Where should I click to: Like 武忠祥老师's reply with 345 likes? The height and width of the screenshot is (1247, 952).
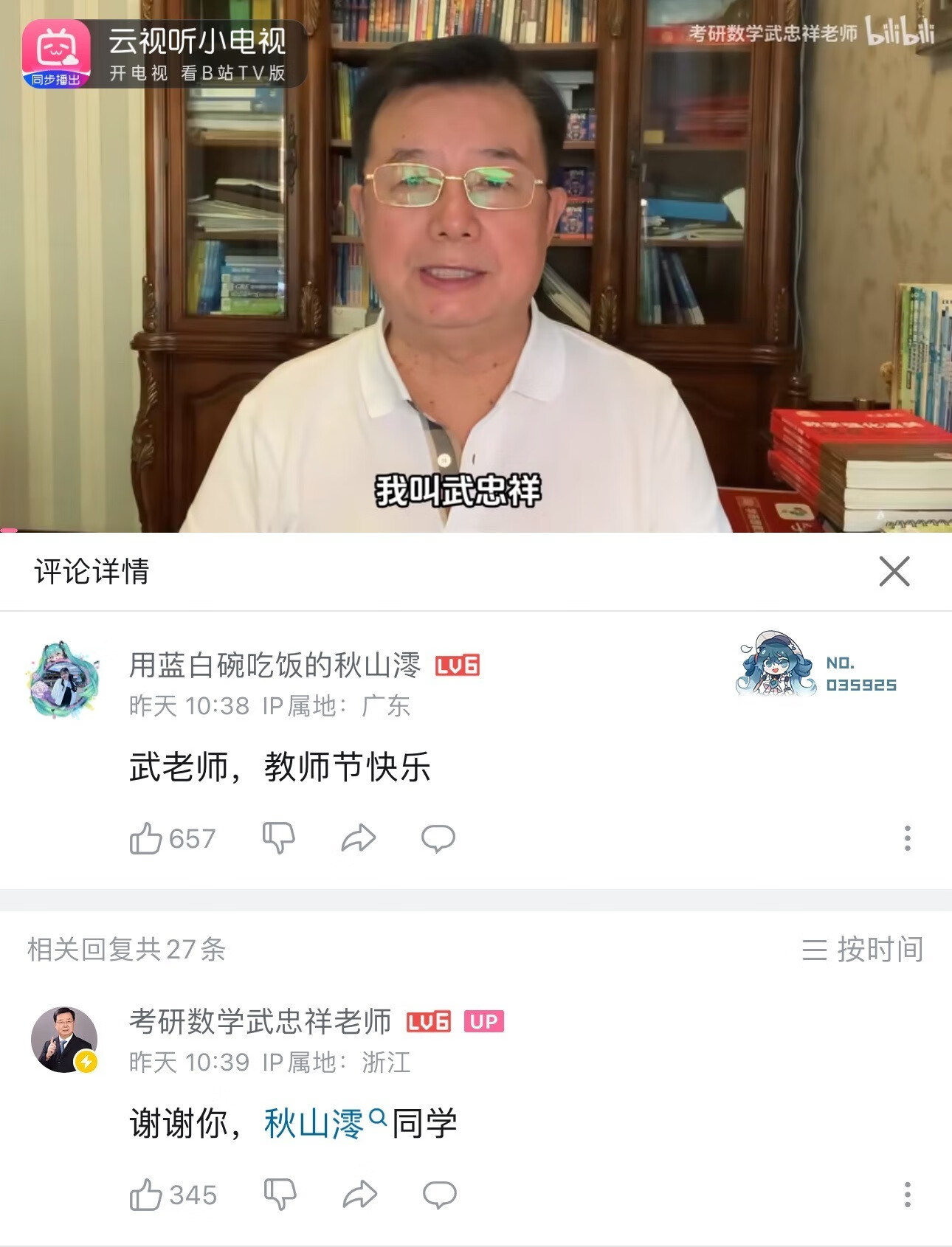[146, 1195]
